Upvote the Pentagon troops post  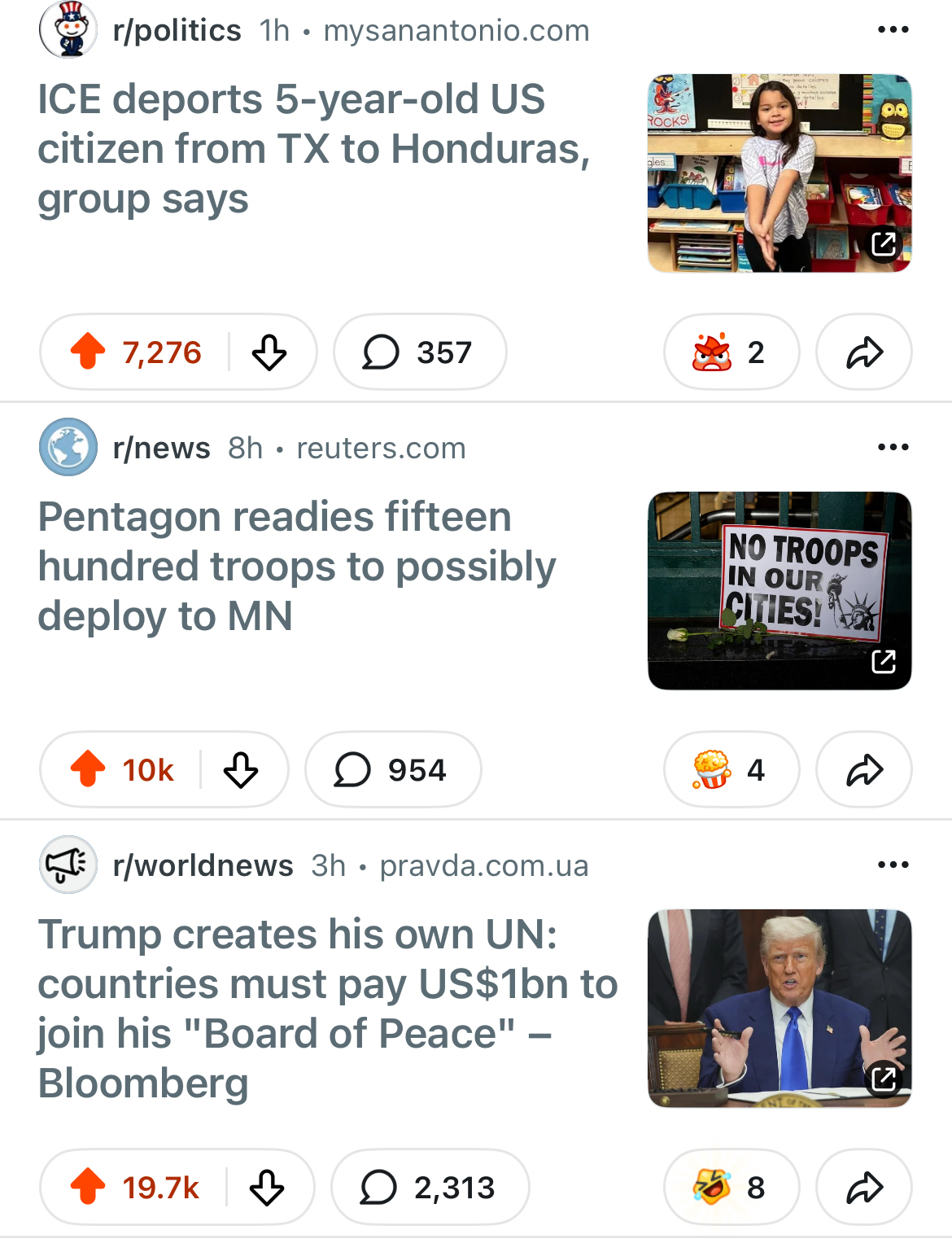89,769
